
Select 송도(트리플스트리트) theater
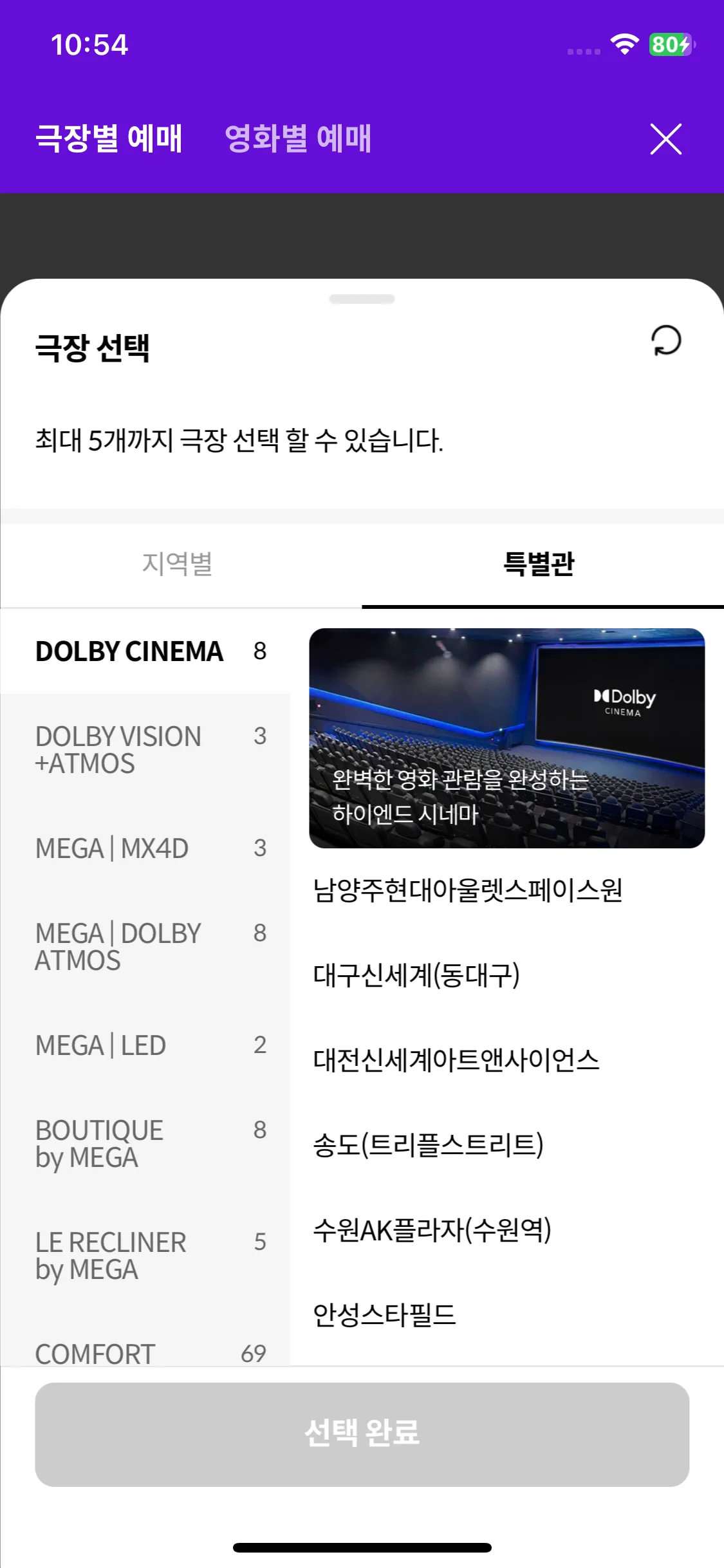(x=428, y=1145)
